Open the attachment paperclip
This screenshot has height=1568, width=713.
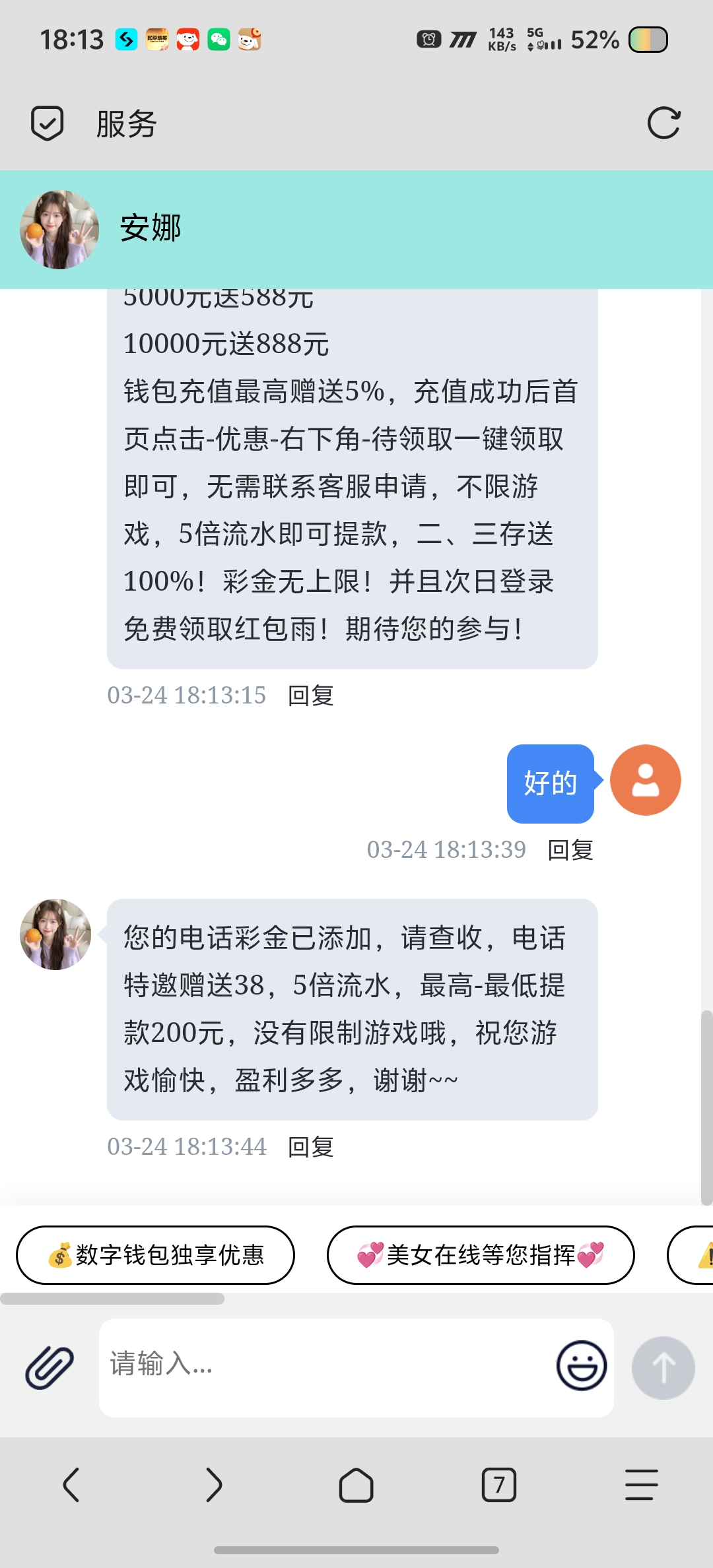pyautogui.click(x=50, y=1367)
